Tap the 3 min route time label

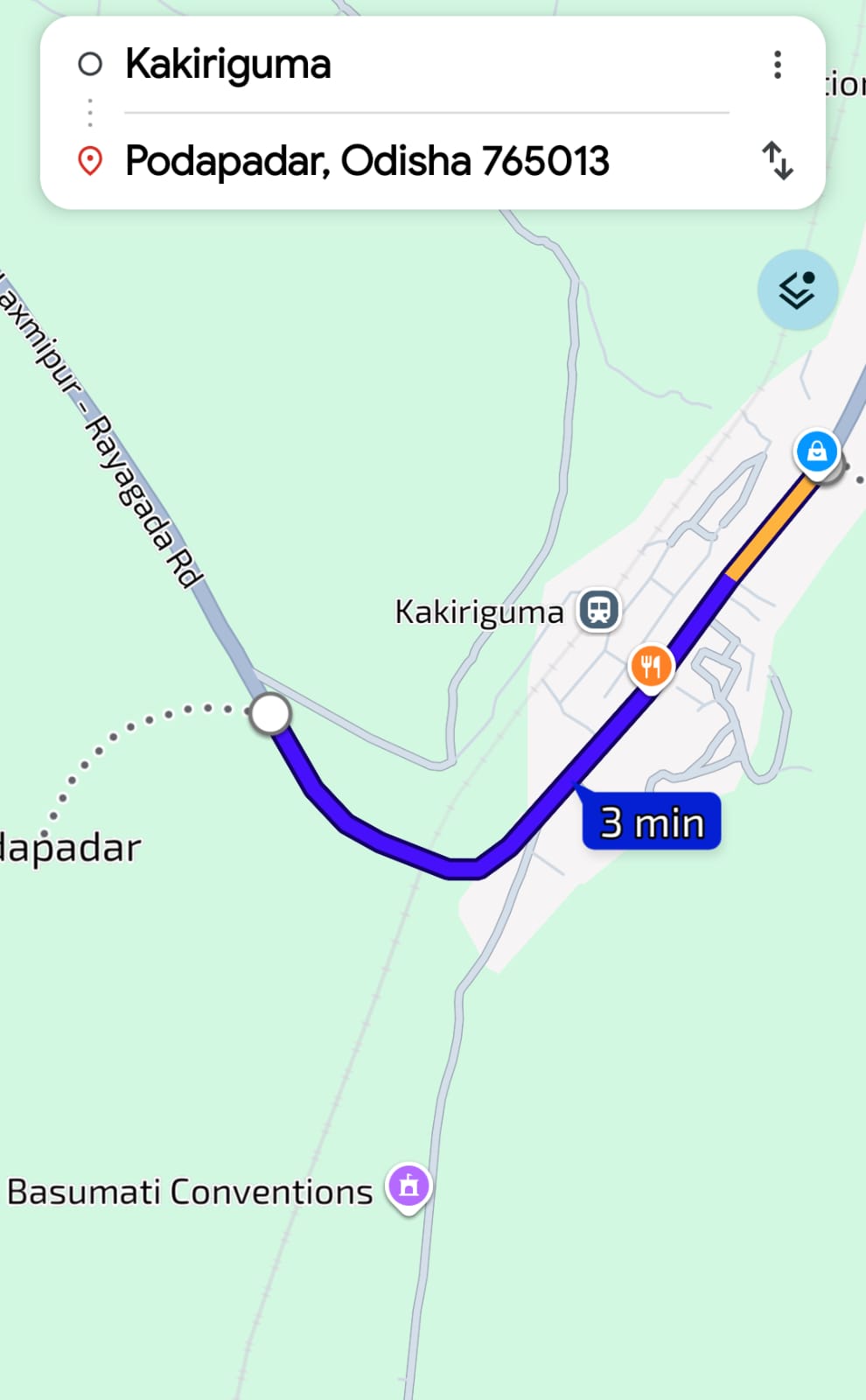(652, 822)
